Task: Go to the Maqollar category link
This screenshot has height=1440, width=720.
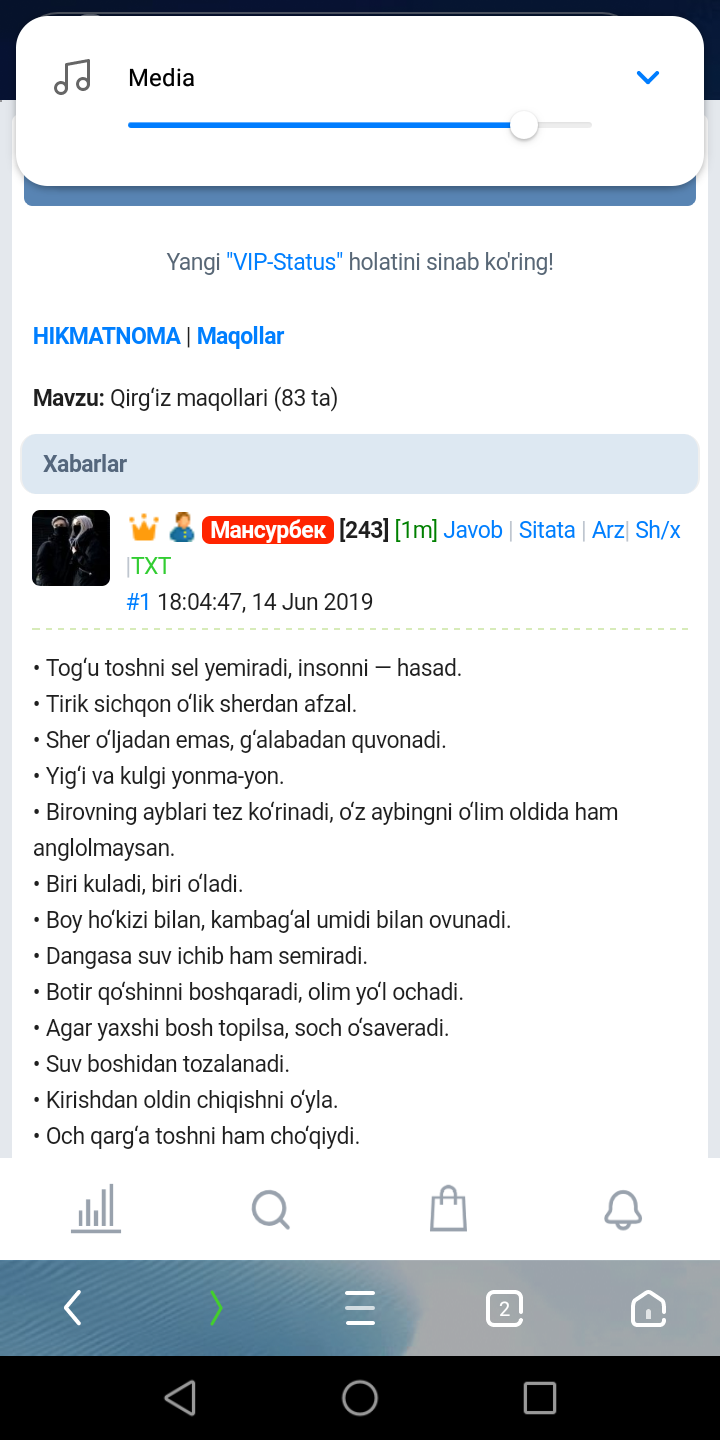Action: pos(240,336)
